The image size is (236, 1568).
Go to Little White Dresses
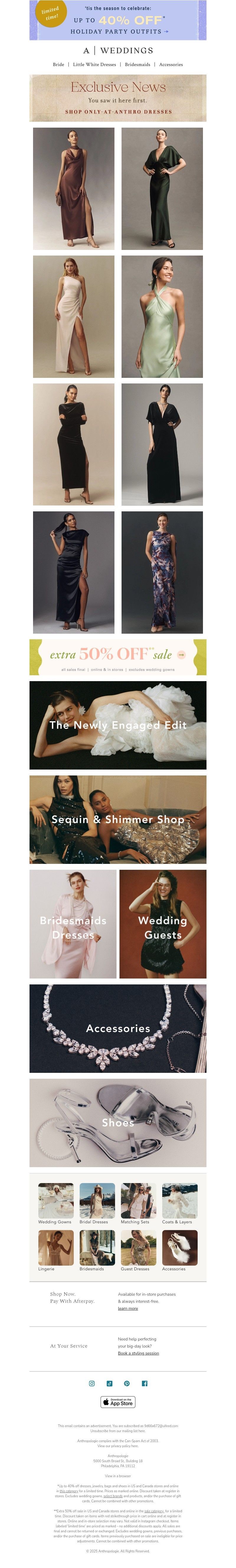[x=94, y=65]
